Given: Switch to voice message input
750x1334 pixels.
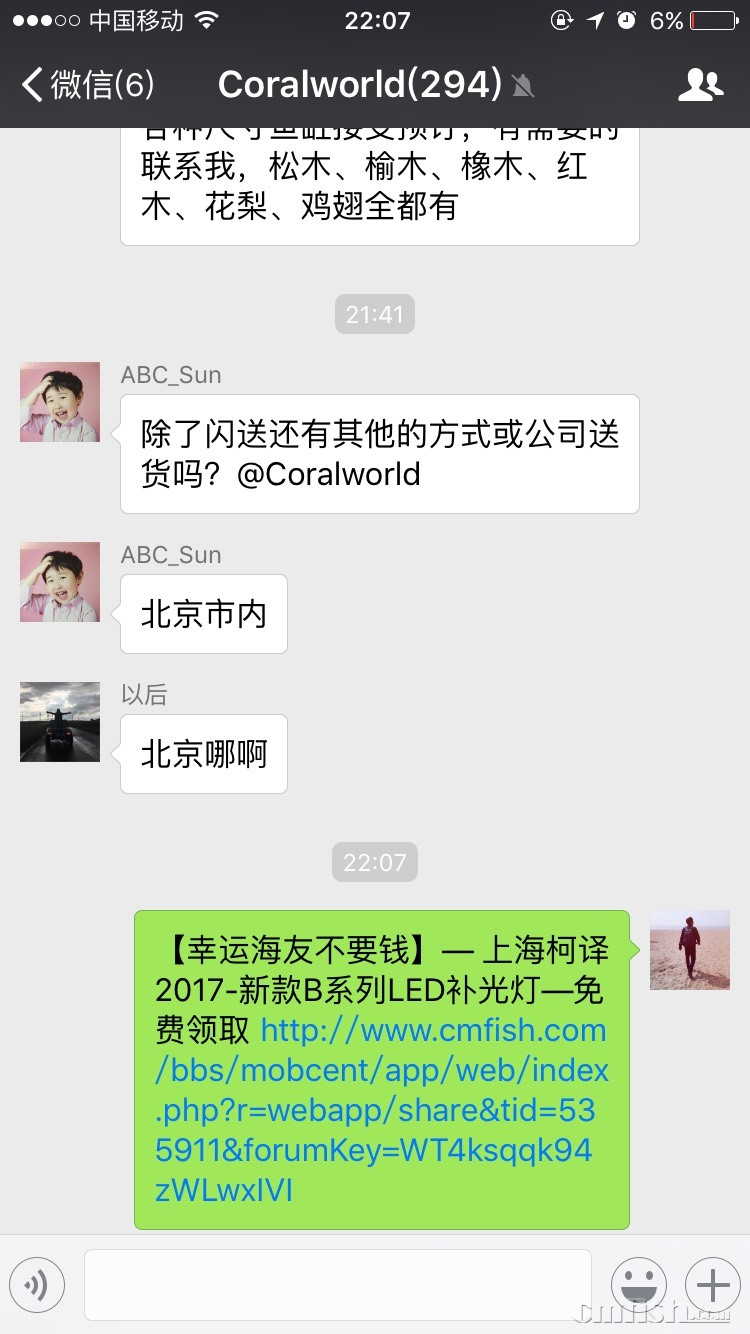Looking at the screenshot, I should click(x=37, y=1285).
